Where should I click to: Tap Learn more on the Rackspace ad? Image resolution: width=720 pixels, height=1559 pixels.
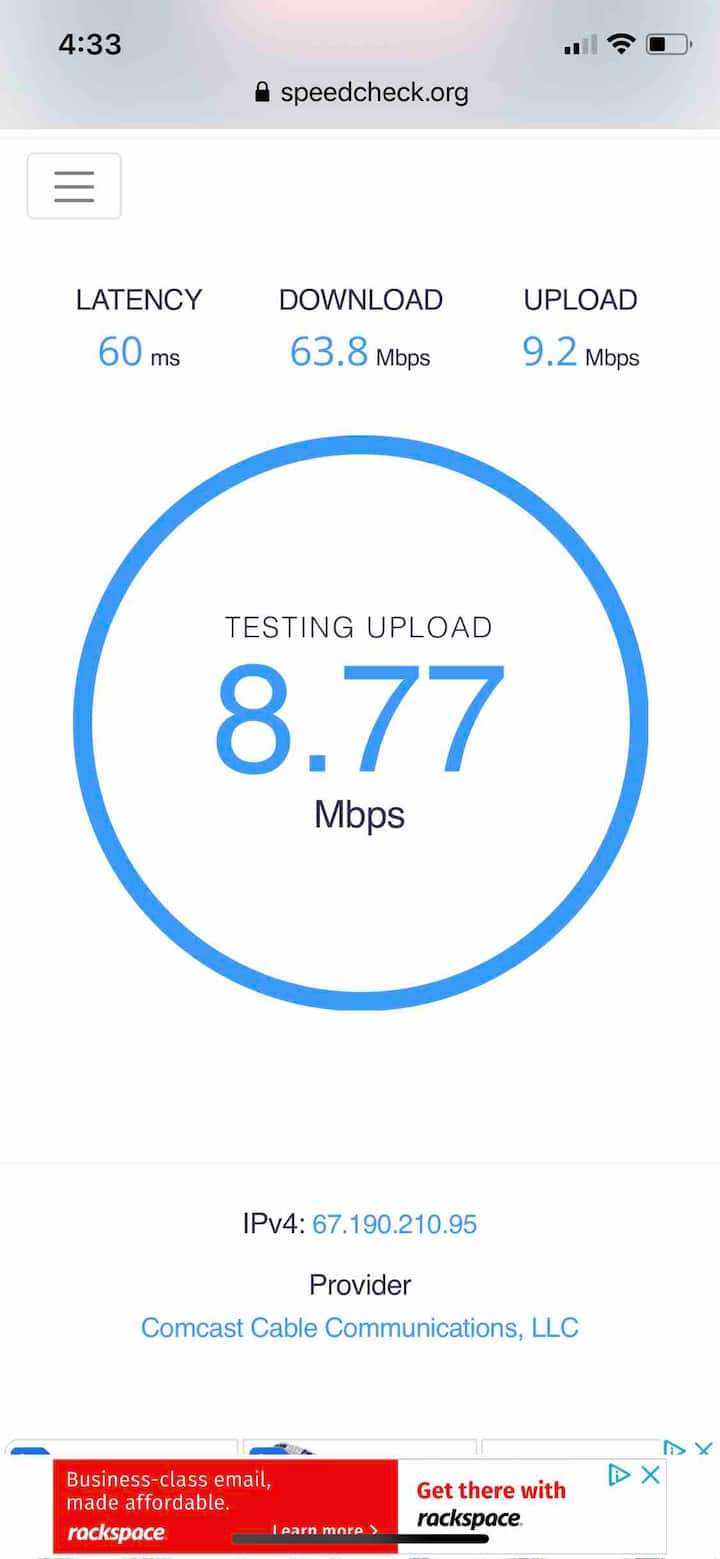click(x=323, y=1530)
